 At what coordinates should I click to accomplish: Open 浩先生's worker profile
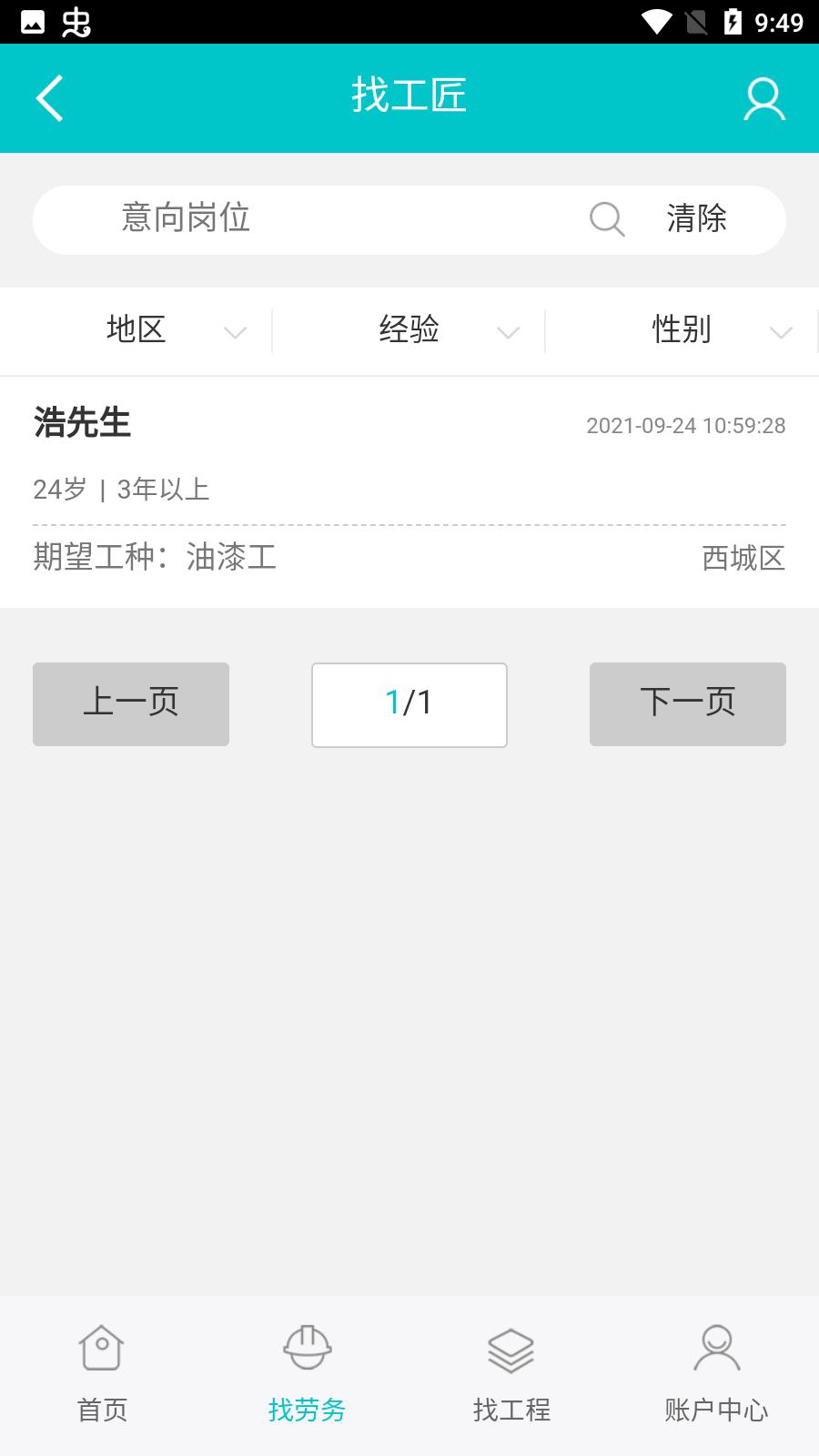[x=409, y=491]
